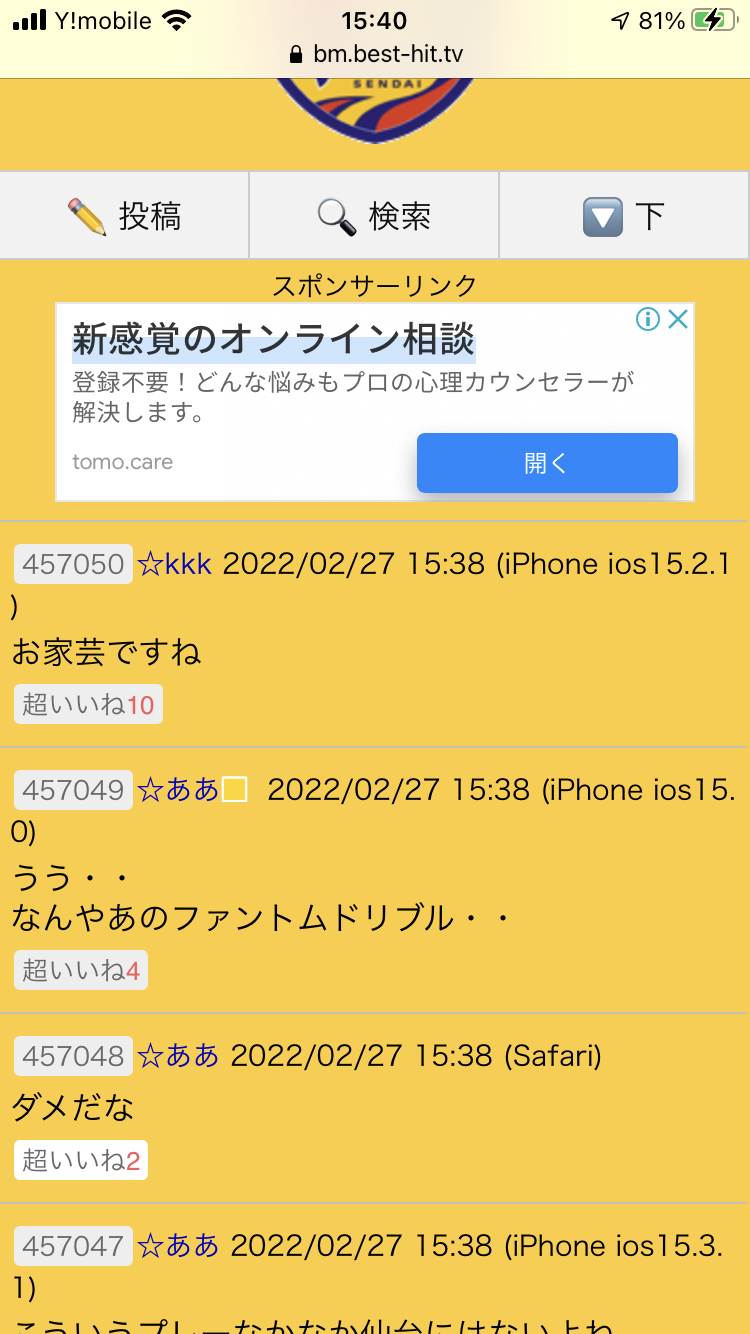Give 超いいね to the ダメだな post
The image size is (750, 1334).
[x=81, y=1160]
